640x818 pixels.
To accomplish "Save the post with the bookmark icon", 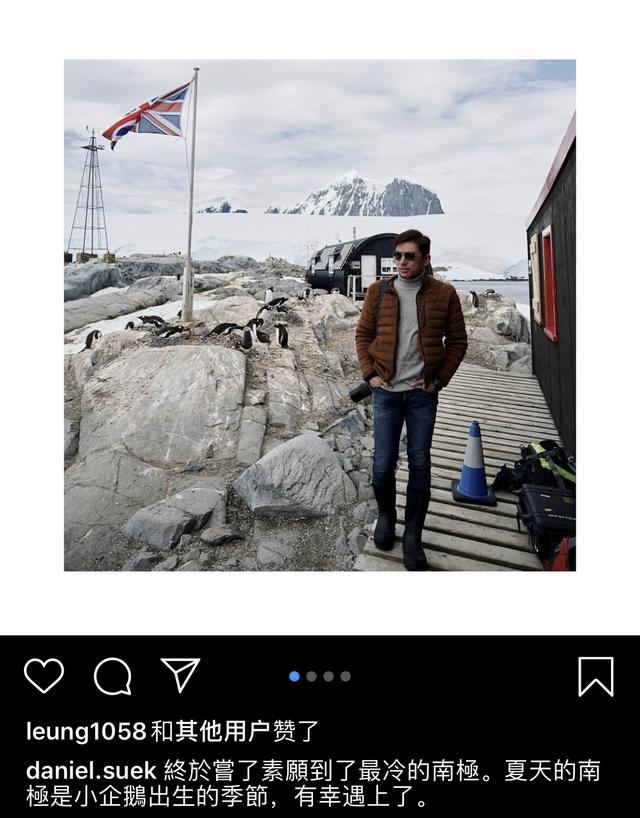I will coord(596,677).
